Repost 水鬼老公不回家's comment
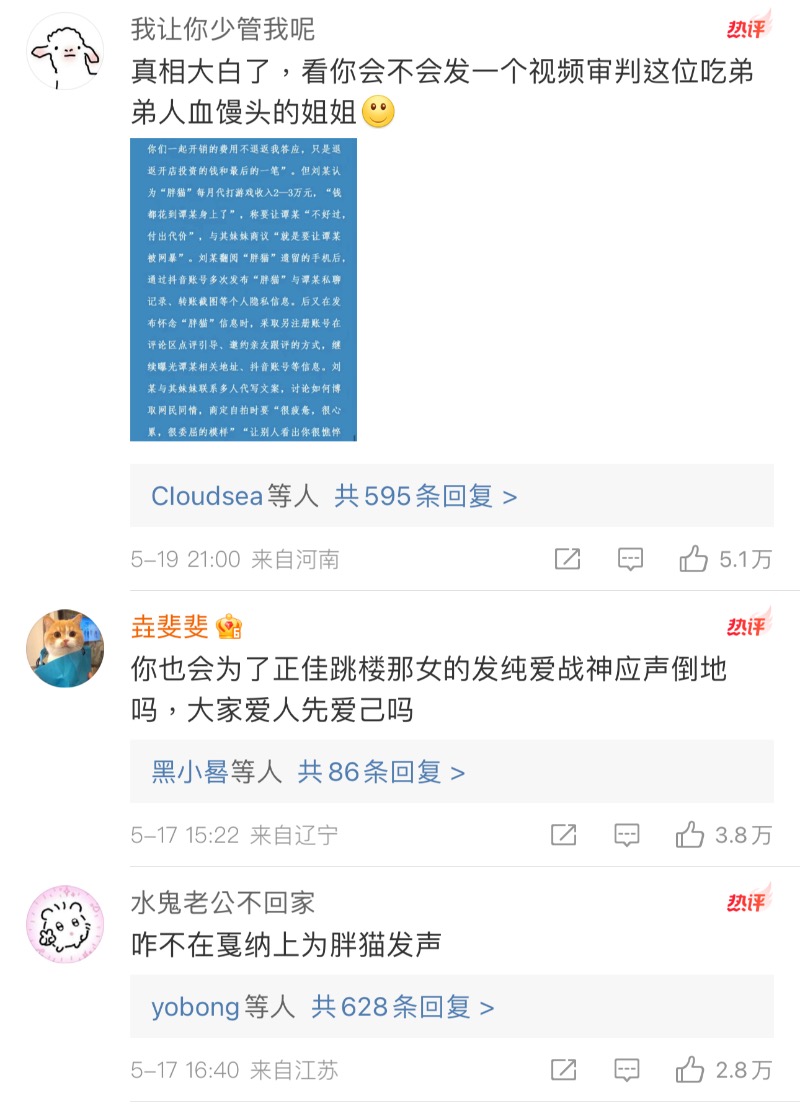The image size is (800, 1106). click(x=564, y=1070)
